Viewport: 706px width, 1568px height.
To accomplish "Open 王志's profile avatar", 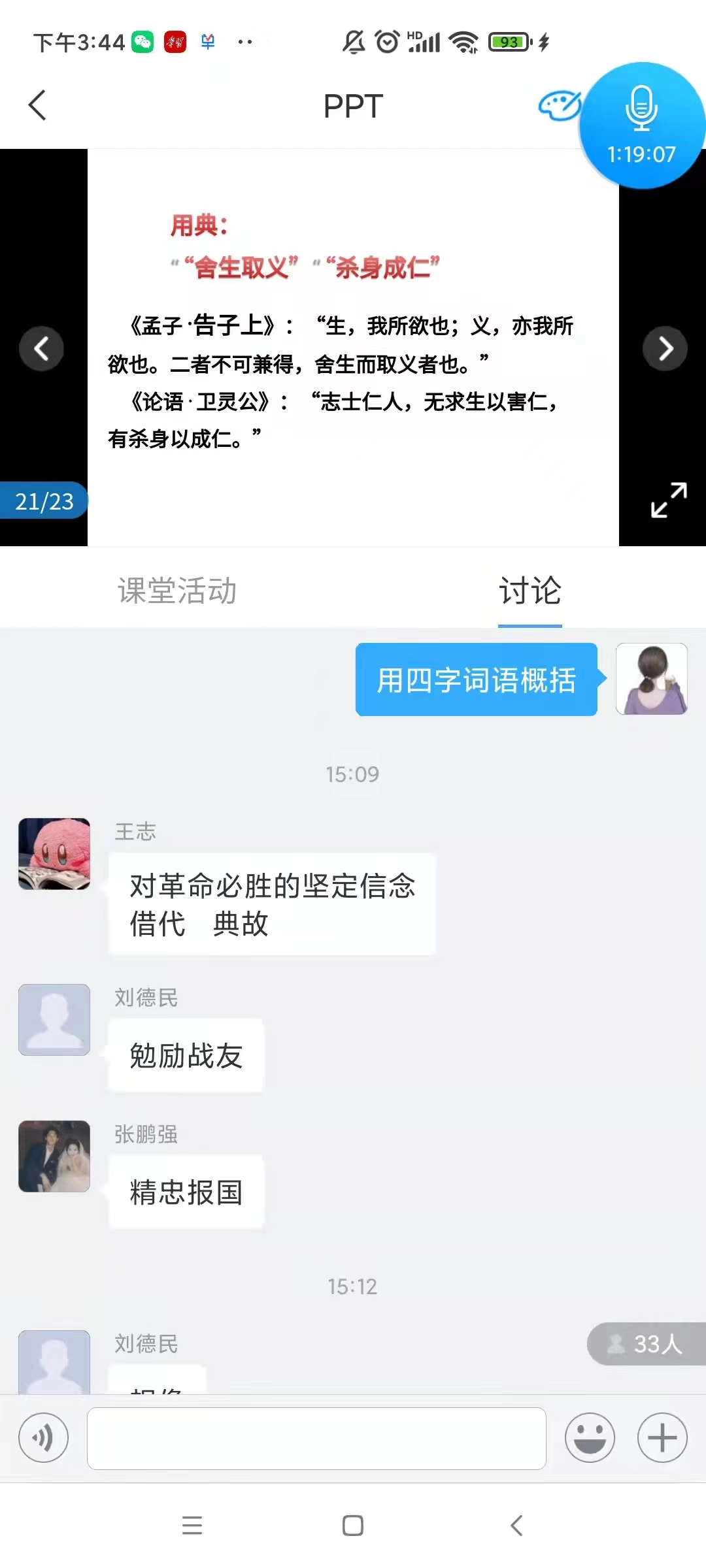I will point(54,853).
